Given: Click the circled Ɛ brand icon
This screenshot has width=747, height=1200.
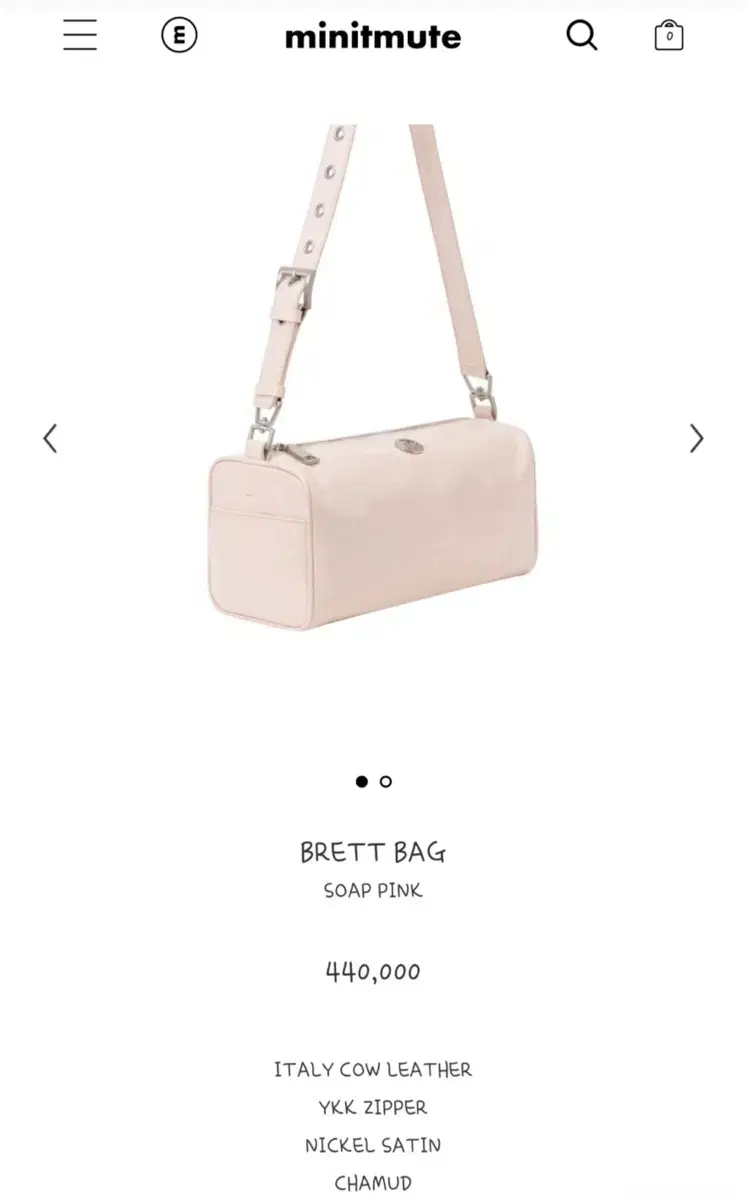Looking at the screenshot, I should (x=178, y=36).
